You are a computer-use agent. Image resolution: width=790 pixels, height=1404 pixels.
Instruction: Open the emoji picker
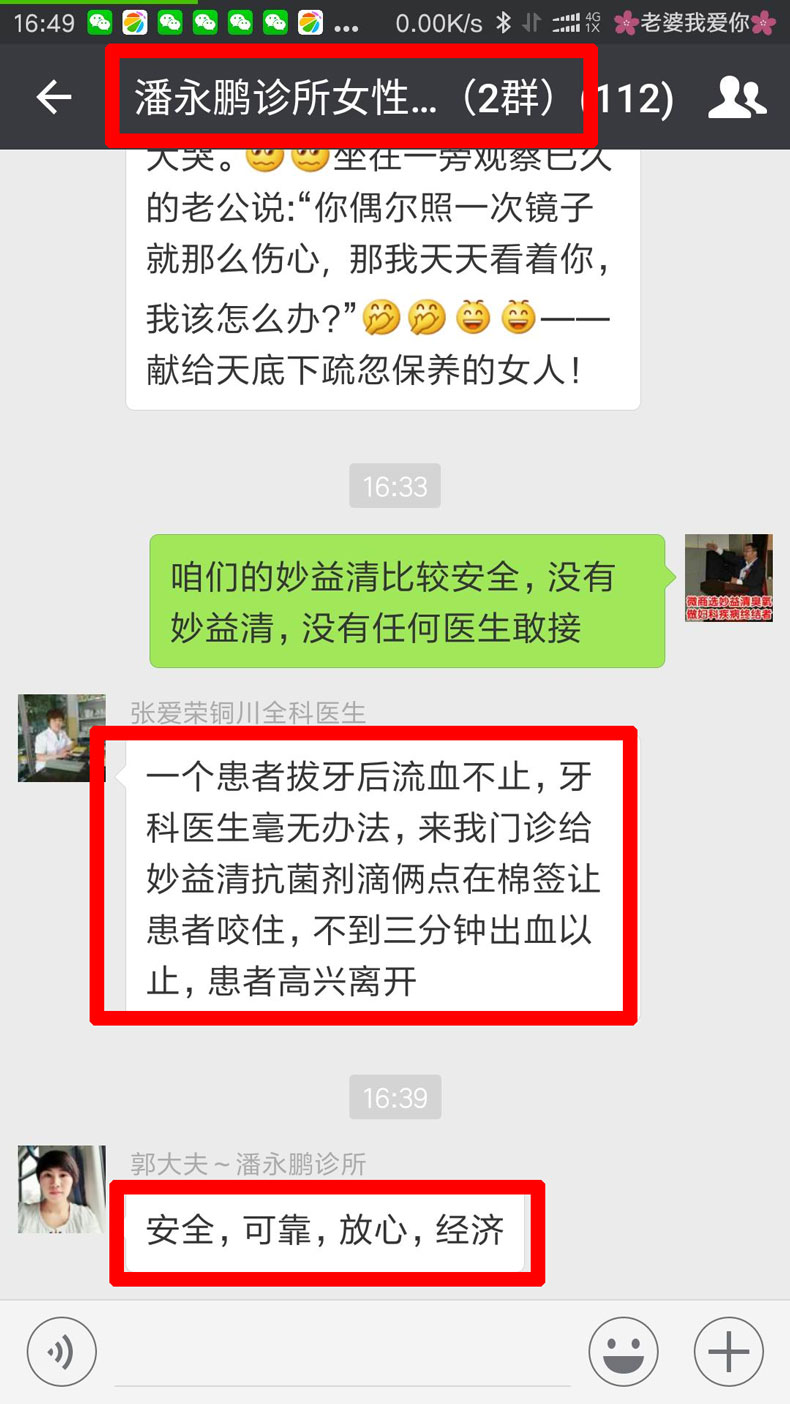623,1352
